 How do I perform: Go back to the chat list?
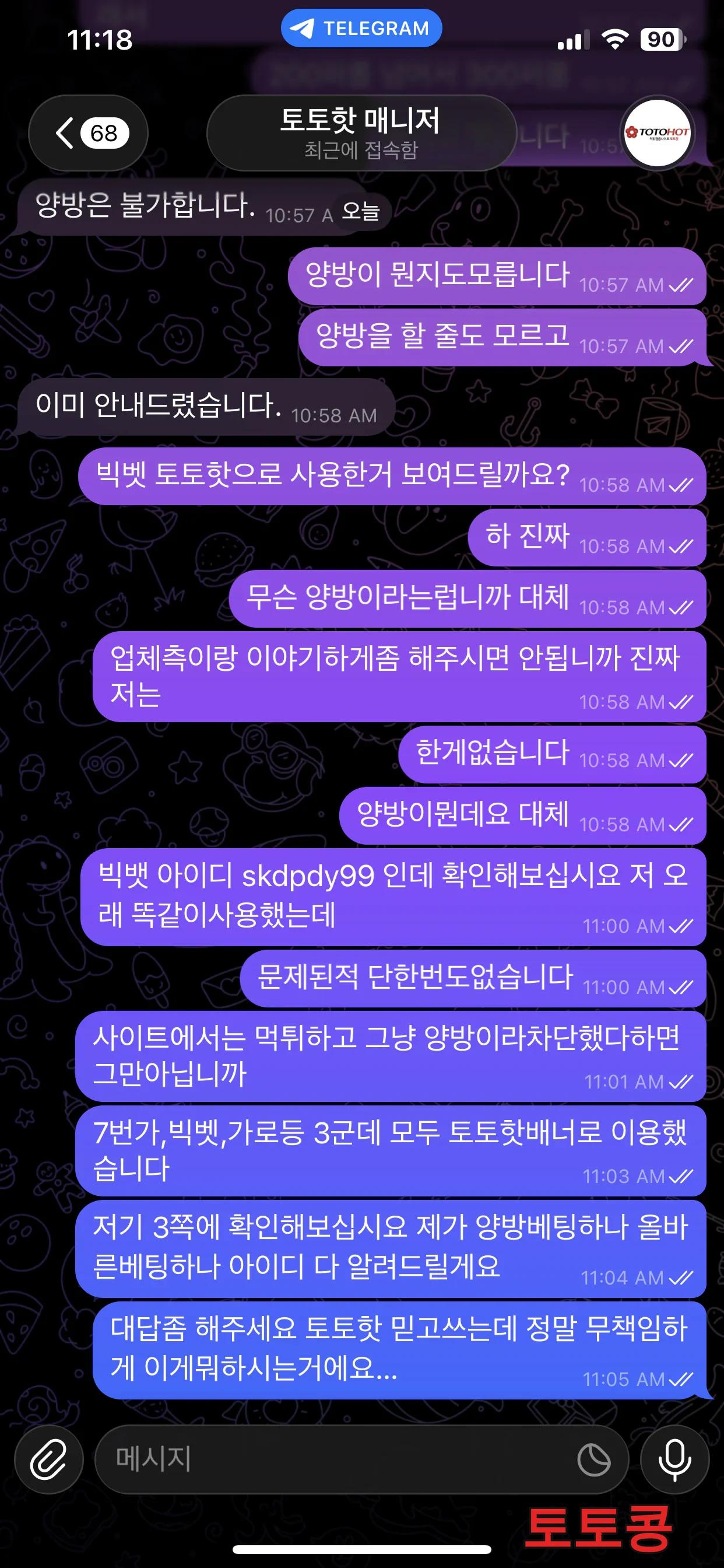(x=88, y=132)
